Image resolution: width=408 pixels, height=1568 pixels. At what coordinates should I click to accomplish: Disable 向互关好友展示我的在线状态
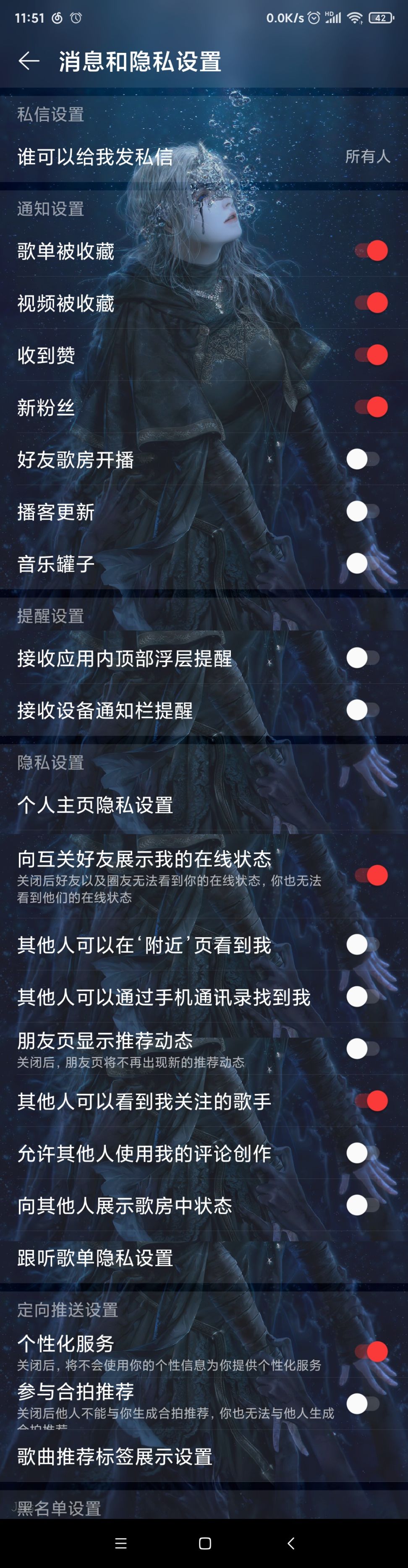click(x=371, y=875)
